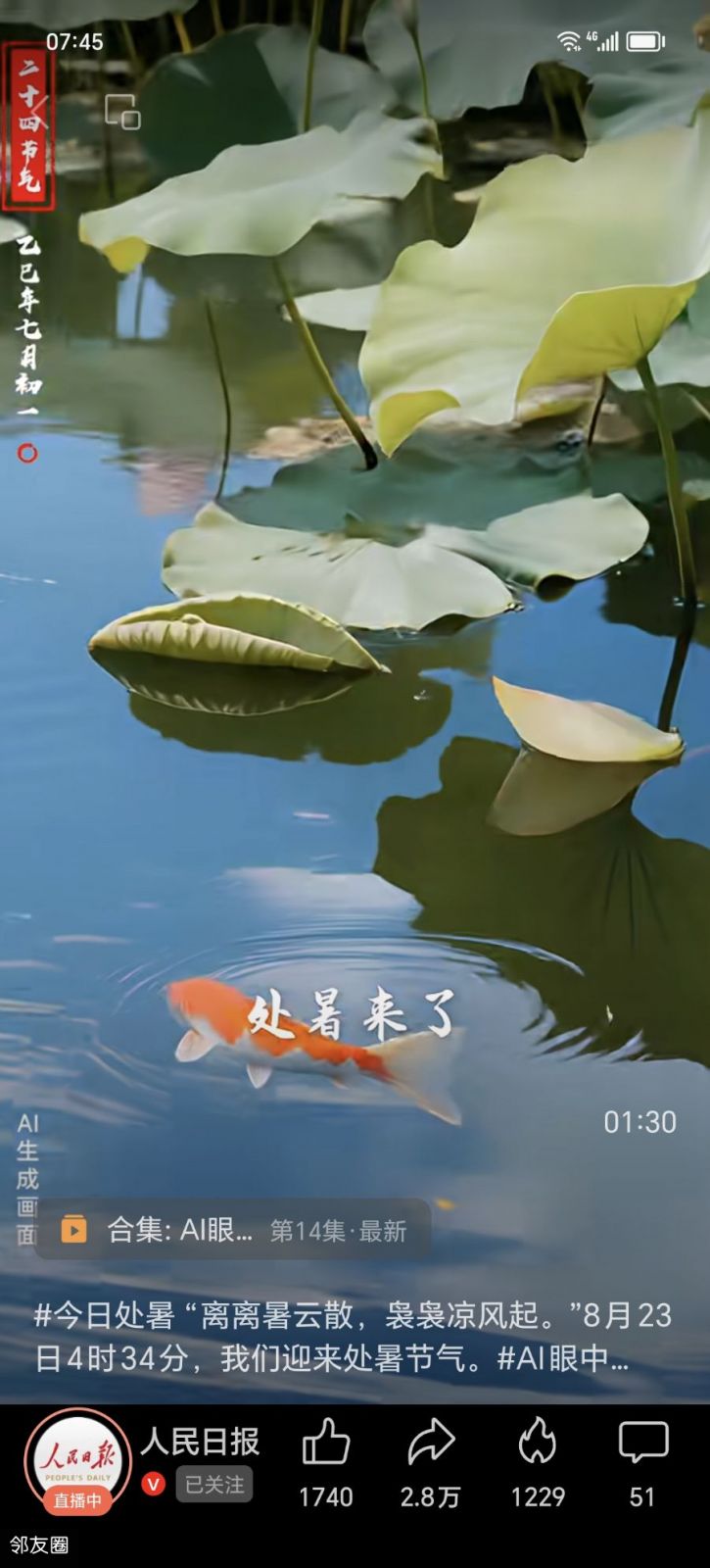Open the 人民日报 account name
710x1568 pixels.
201,1441
